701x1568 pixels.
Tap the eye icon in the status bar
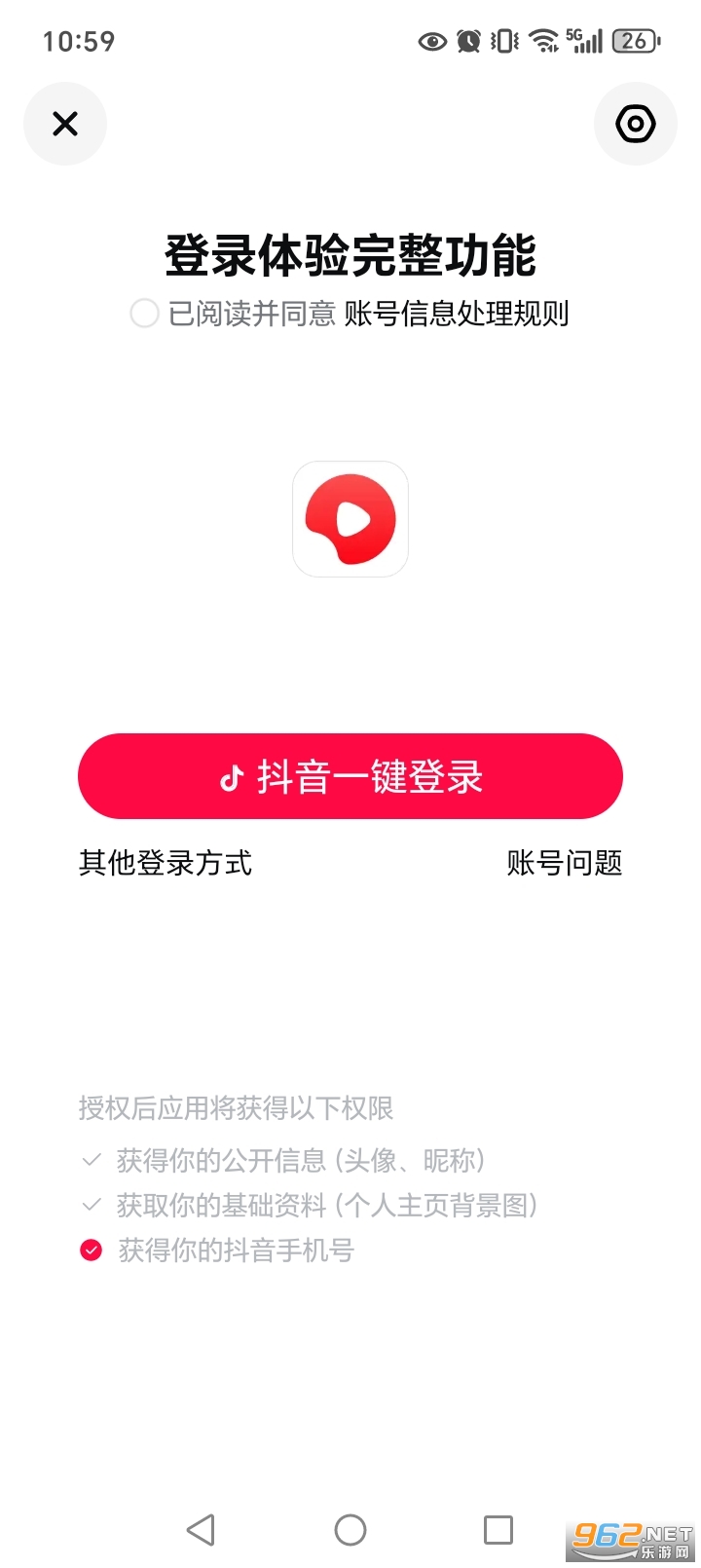coord(430,41)
